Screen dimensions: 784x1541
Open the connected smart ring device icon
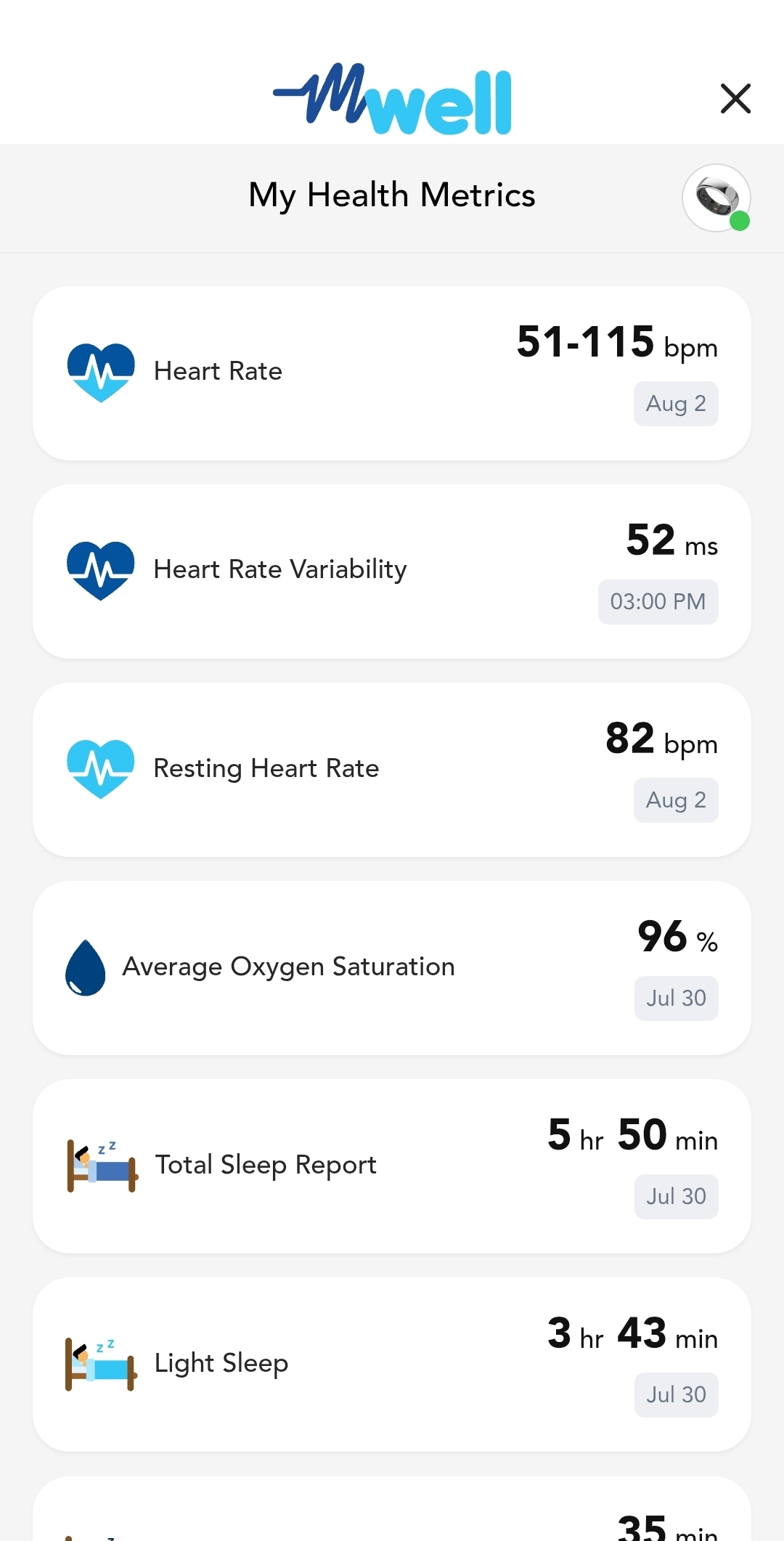(x=716, y=198)
